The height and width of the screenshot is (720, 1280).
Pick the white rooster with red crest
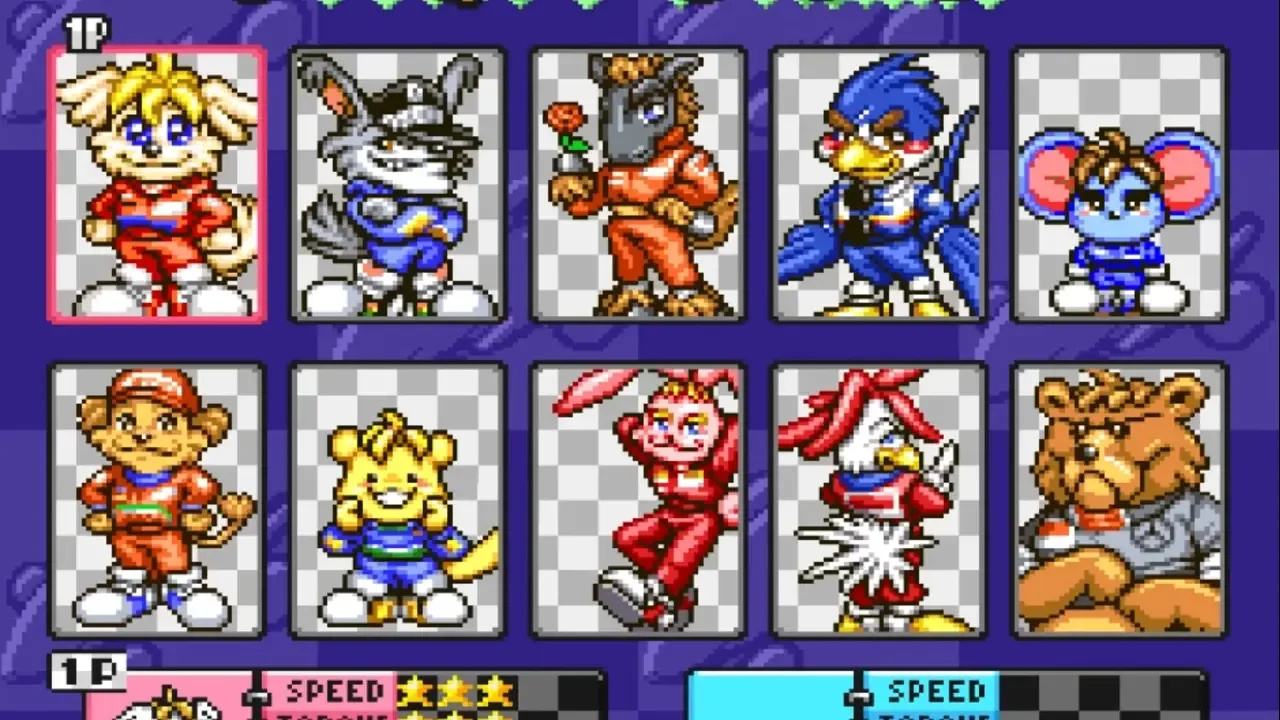(x=879, y=500)
